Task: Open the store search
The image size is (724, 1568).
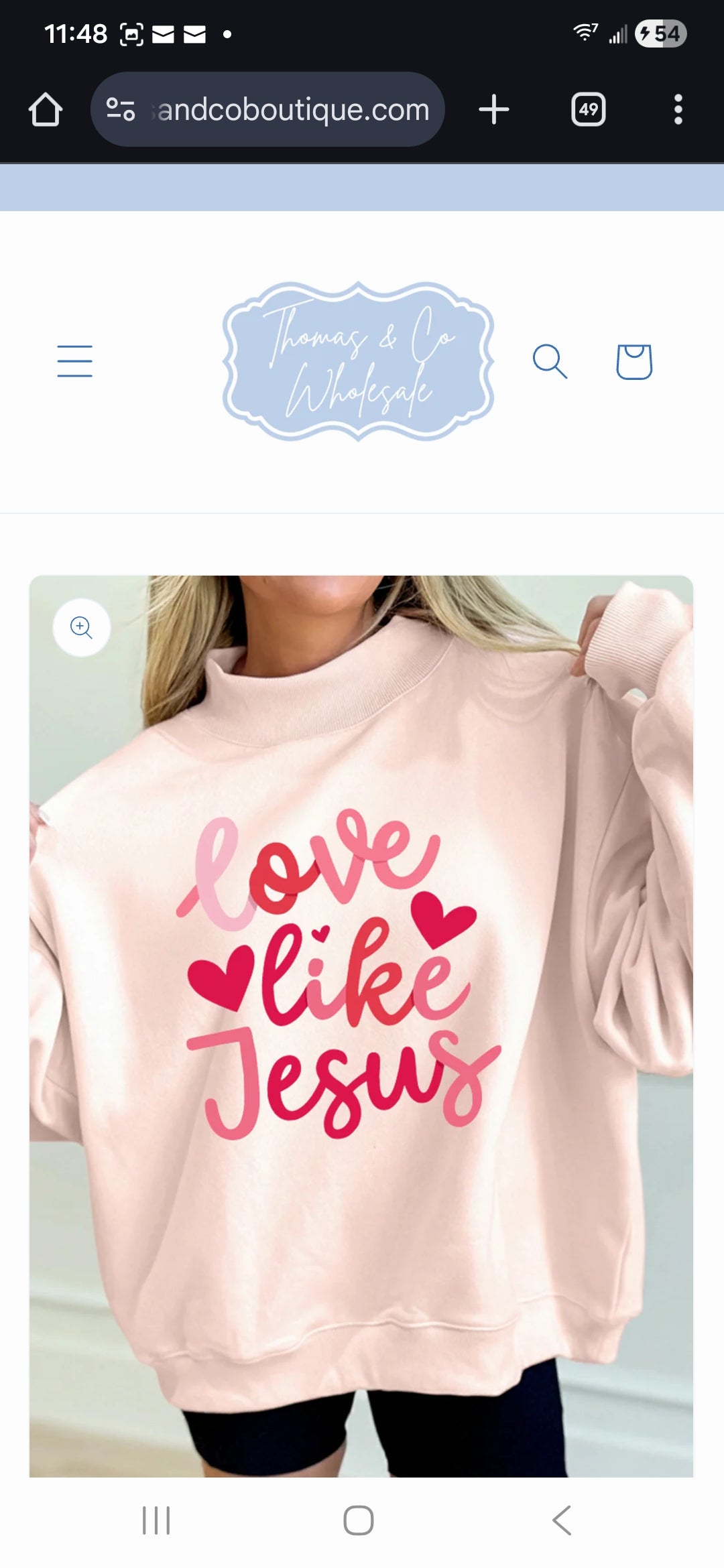Action: coord(550,362)
